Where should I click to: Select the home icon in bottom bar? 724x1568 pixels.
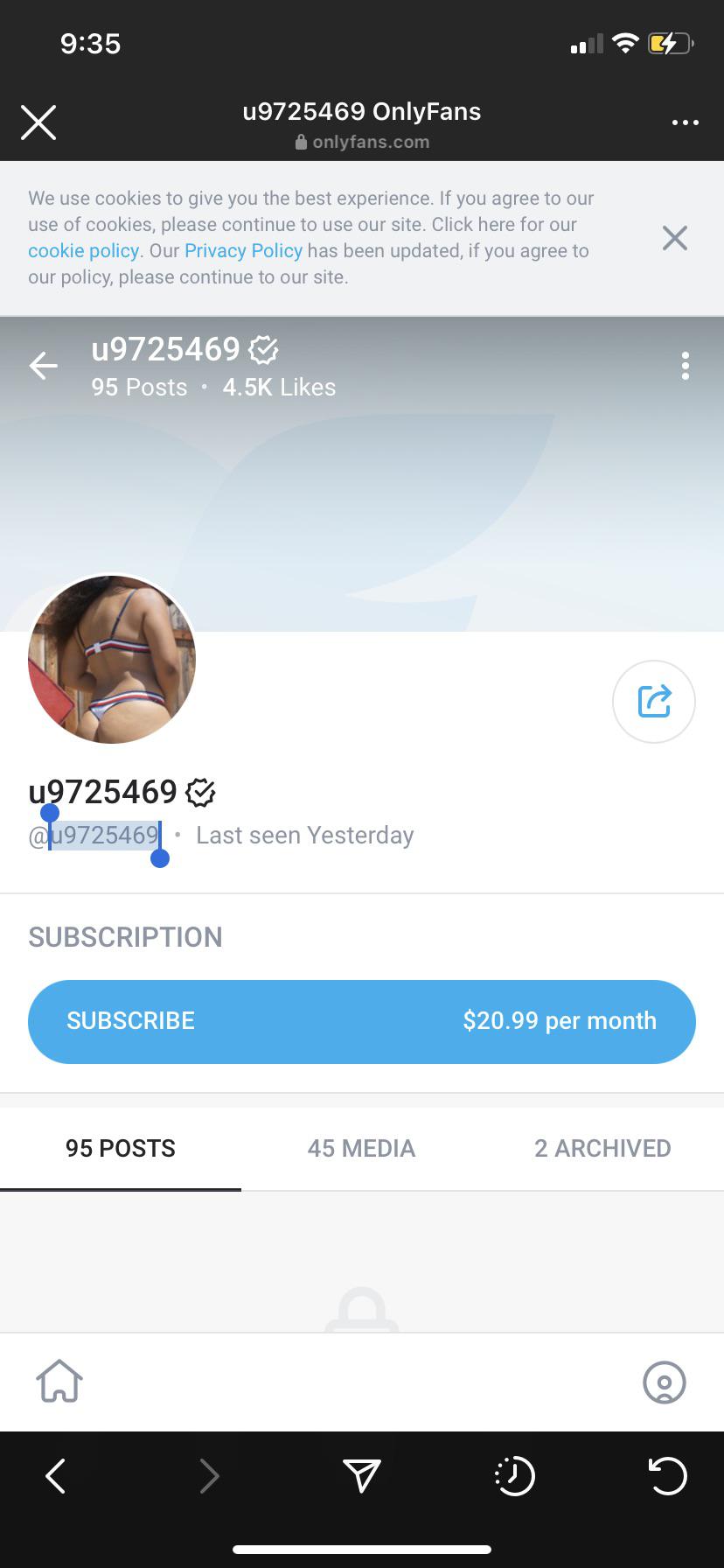59,1382
